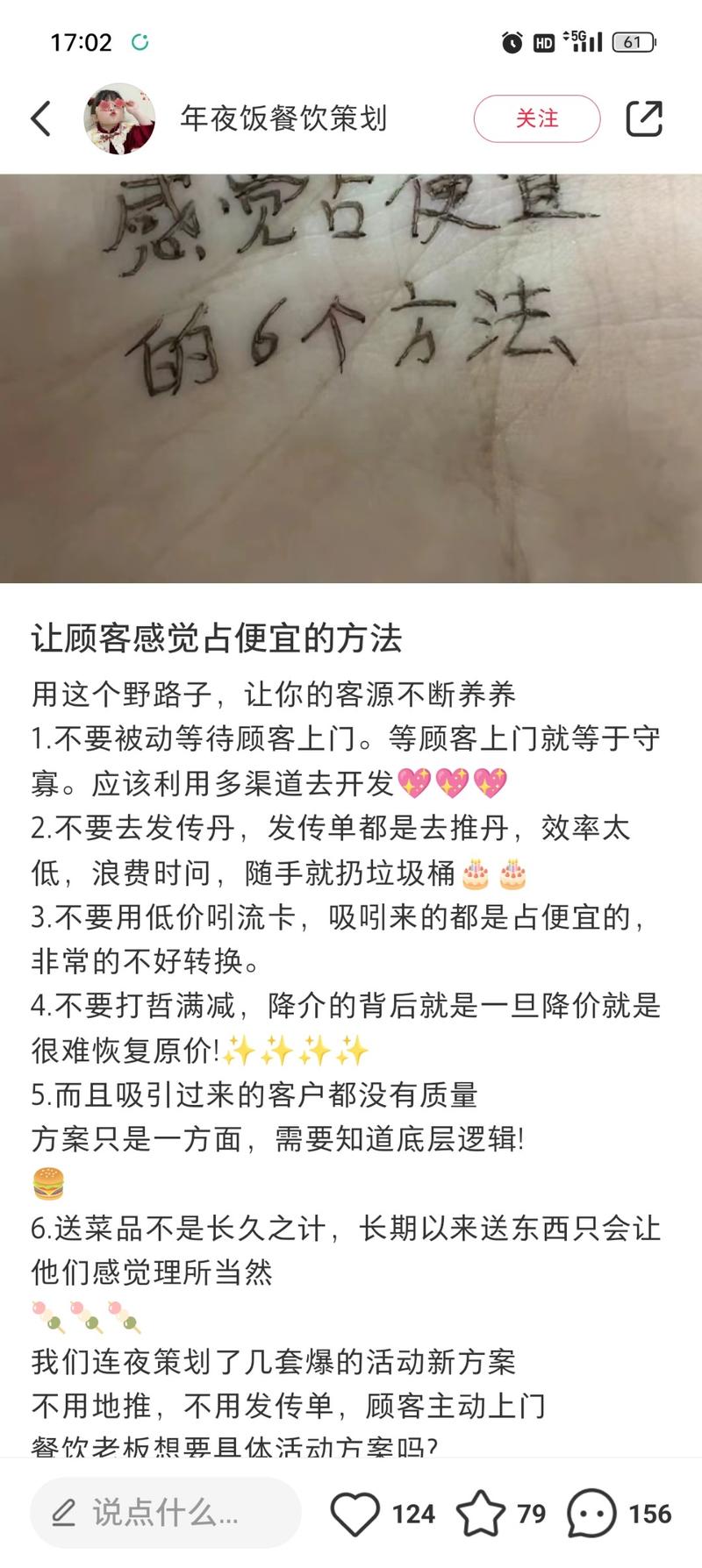
Task: Open the poster's profile avatar
Action: click(118, 117)
